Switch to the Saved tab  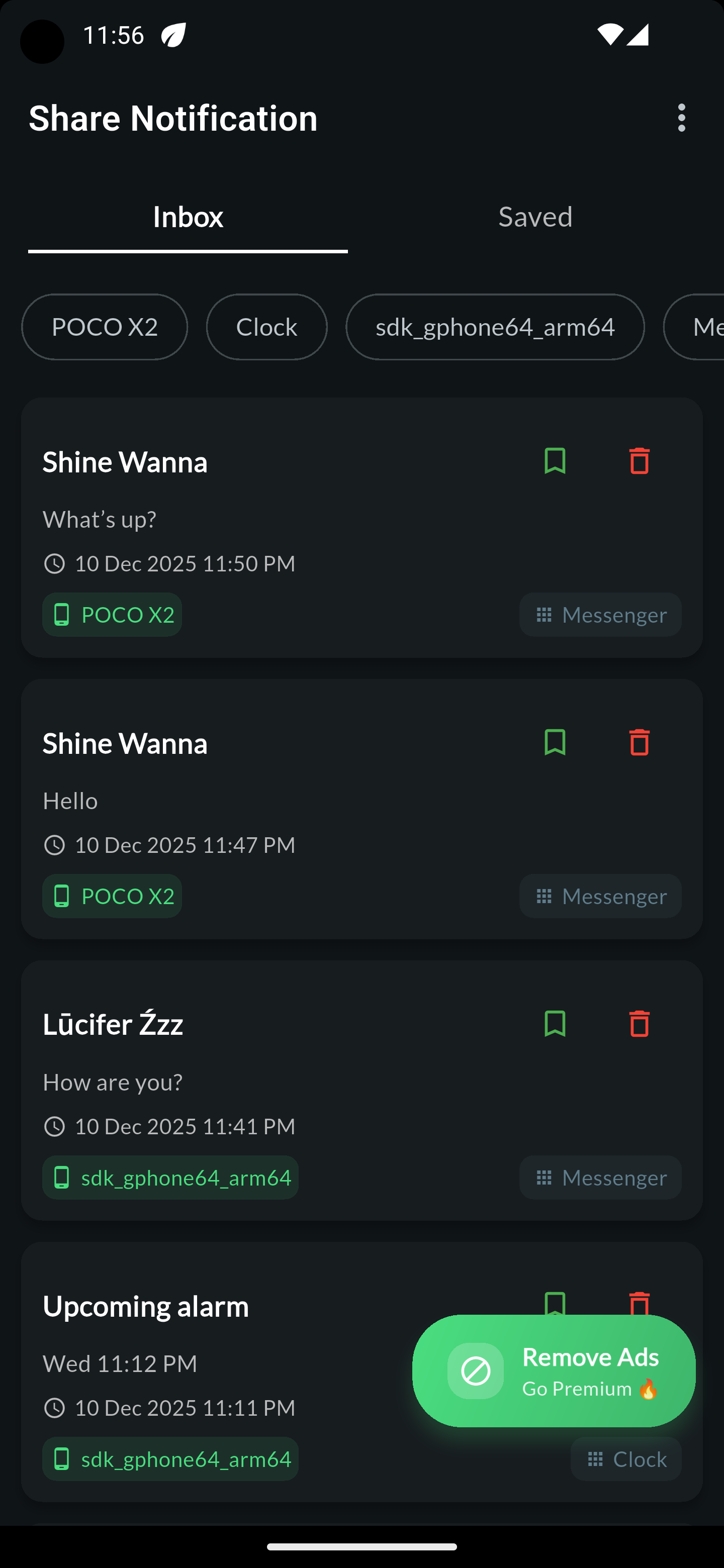pos(534,217)
